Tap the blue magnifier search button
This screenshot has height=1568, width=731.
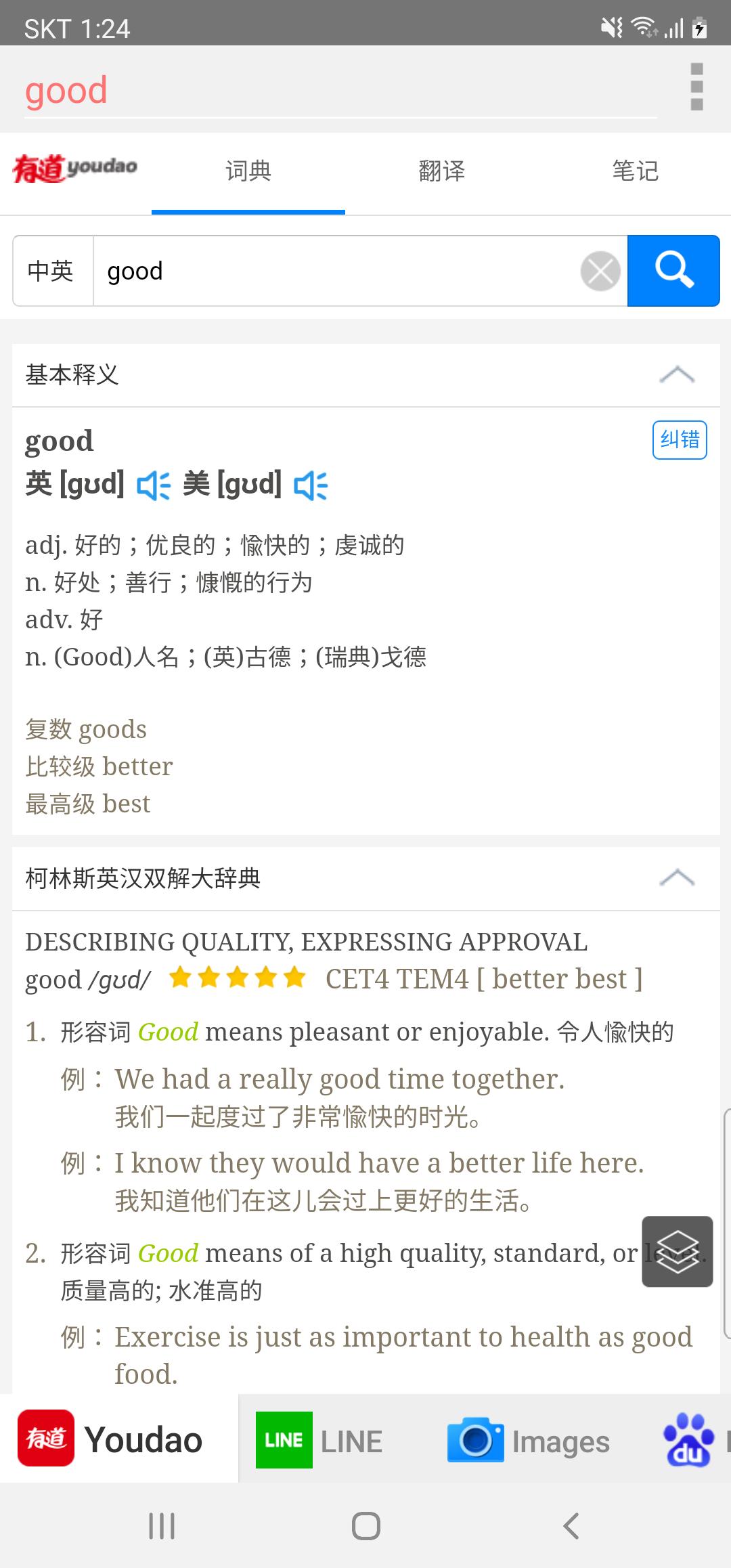coord(673,271)
